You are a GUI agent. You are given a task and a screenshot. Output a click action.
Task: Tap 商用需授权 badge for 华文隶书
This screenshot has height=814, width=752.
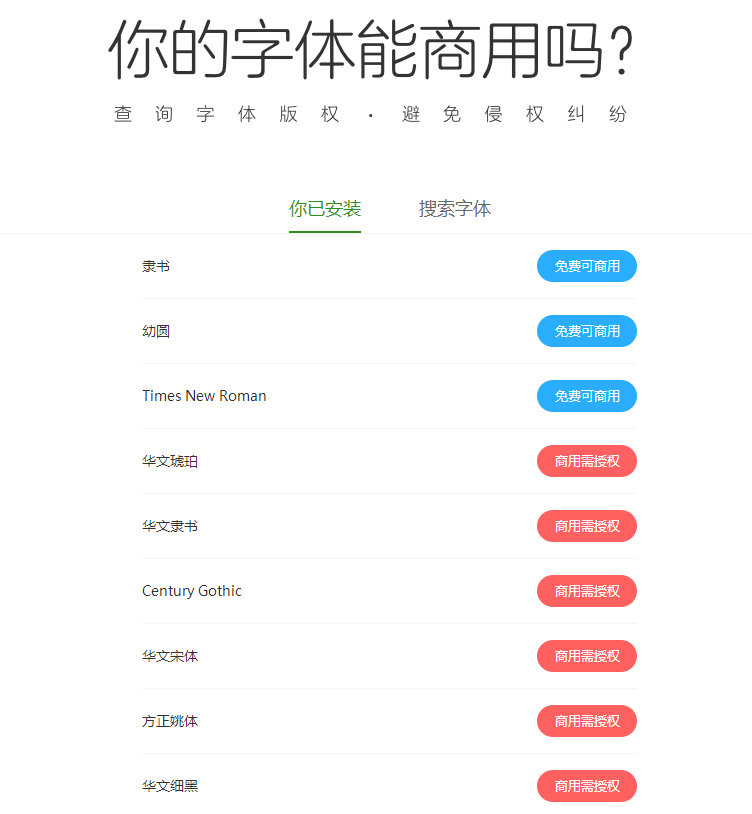(587, 526)
